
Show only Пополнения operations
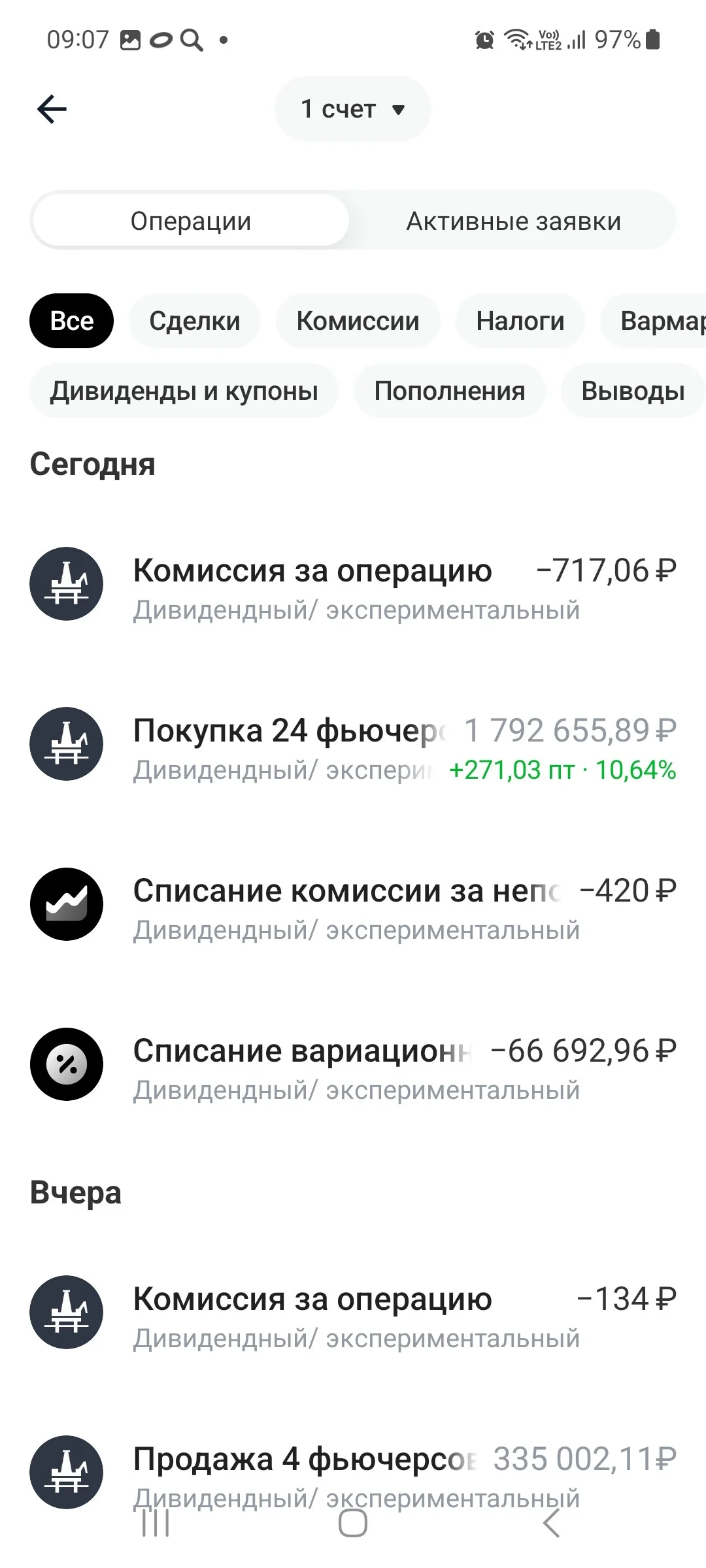pyautogui.click(x=450, y=391)
